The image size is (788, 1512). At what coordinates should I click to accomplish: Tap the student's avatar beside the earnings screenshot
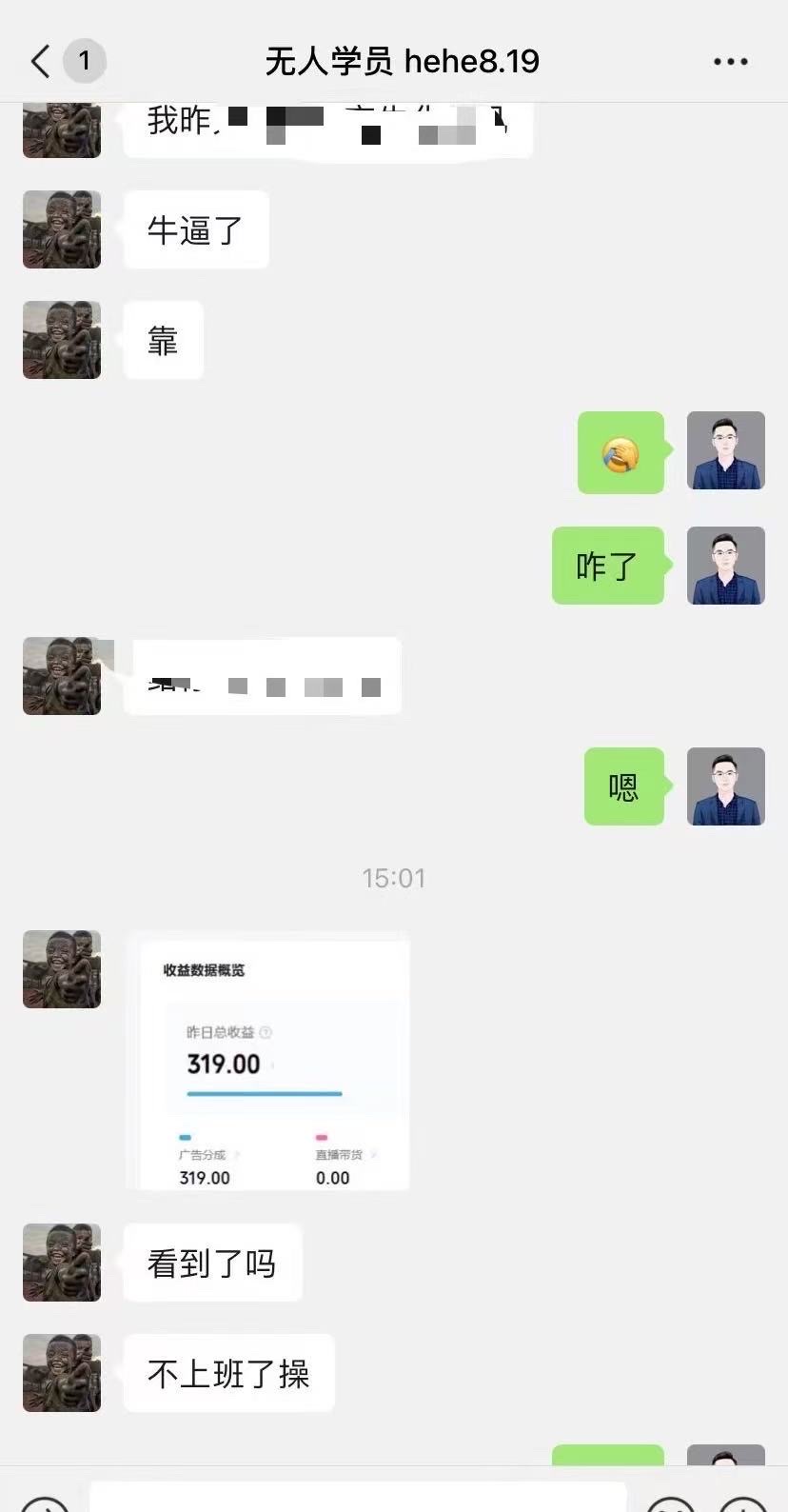click(61, 968)
